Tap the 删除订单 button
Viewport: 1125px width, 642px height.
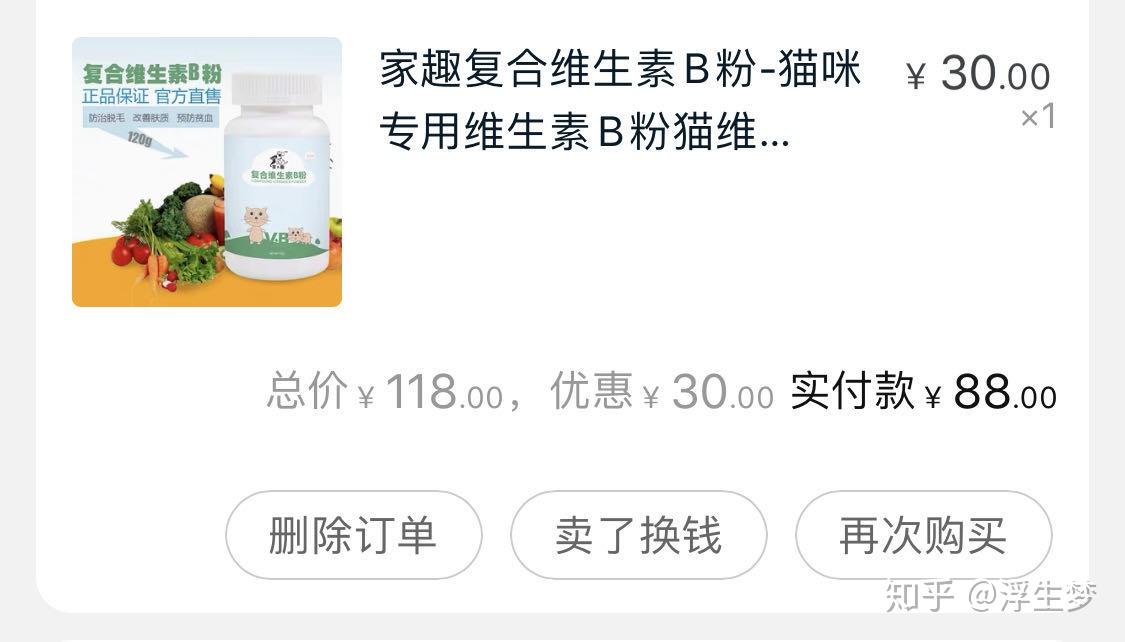[x=353, y=535]
